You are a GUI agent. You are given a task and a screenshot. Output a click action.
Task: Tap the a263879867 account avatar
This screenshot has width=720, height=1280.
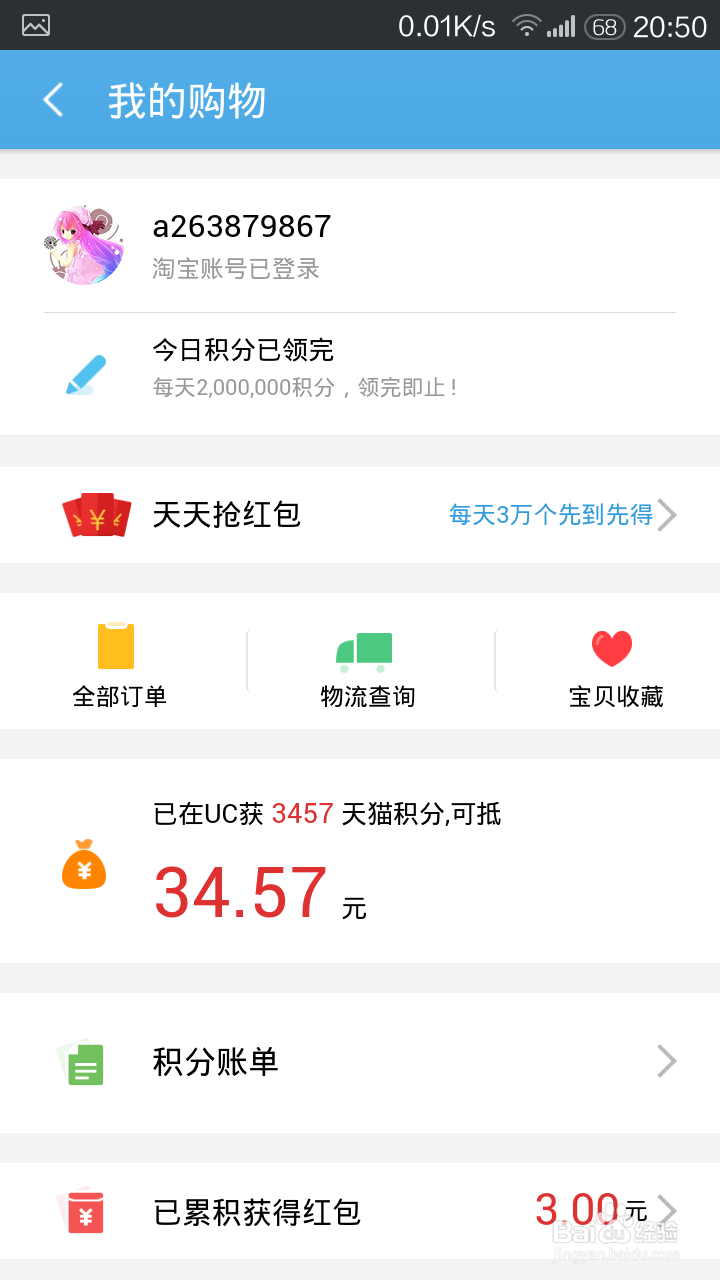click(85, 243)
